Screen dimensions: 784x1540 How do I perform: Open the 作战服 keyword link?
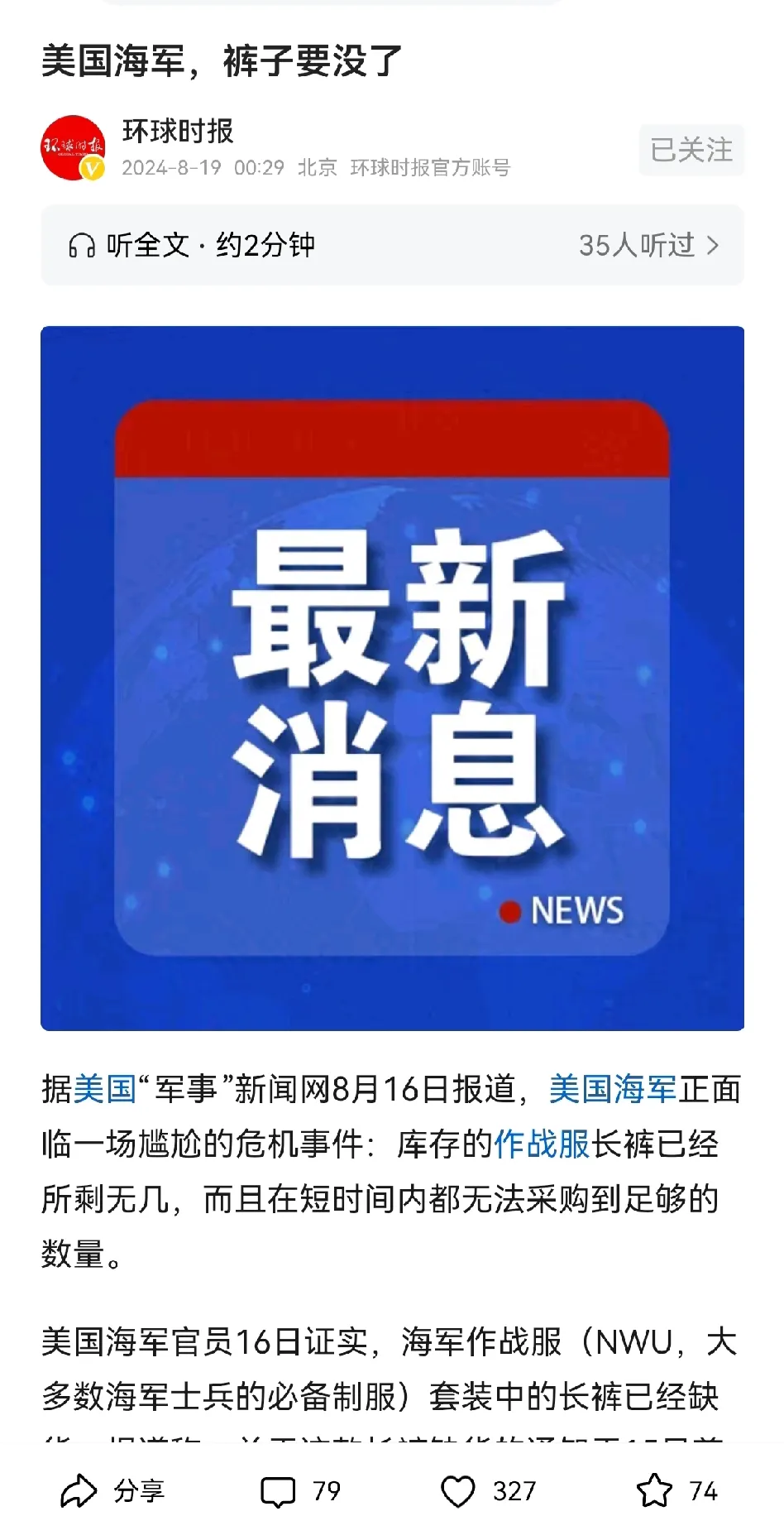[x=542, y=1144]
